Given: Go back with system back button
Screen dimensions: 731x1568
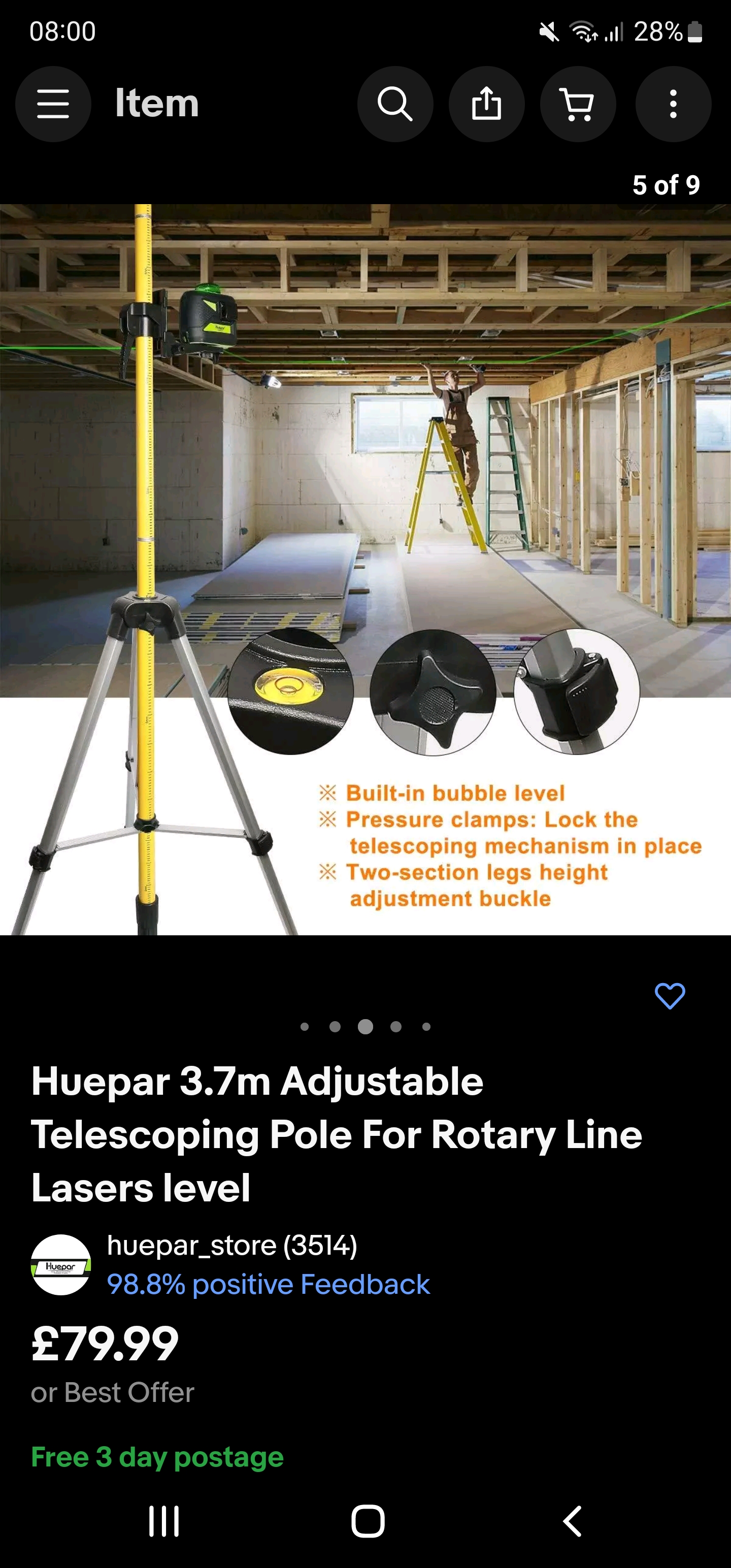Looking at the screenshot, I should click(x=572, y=1521).
